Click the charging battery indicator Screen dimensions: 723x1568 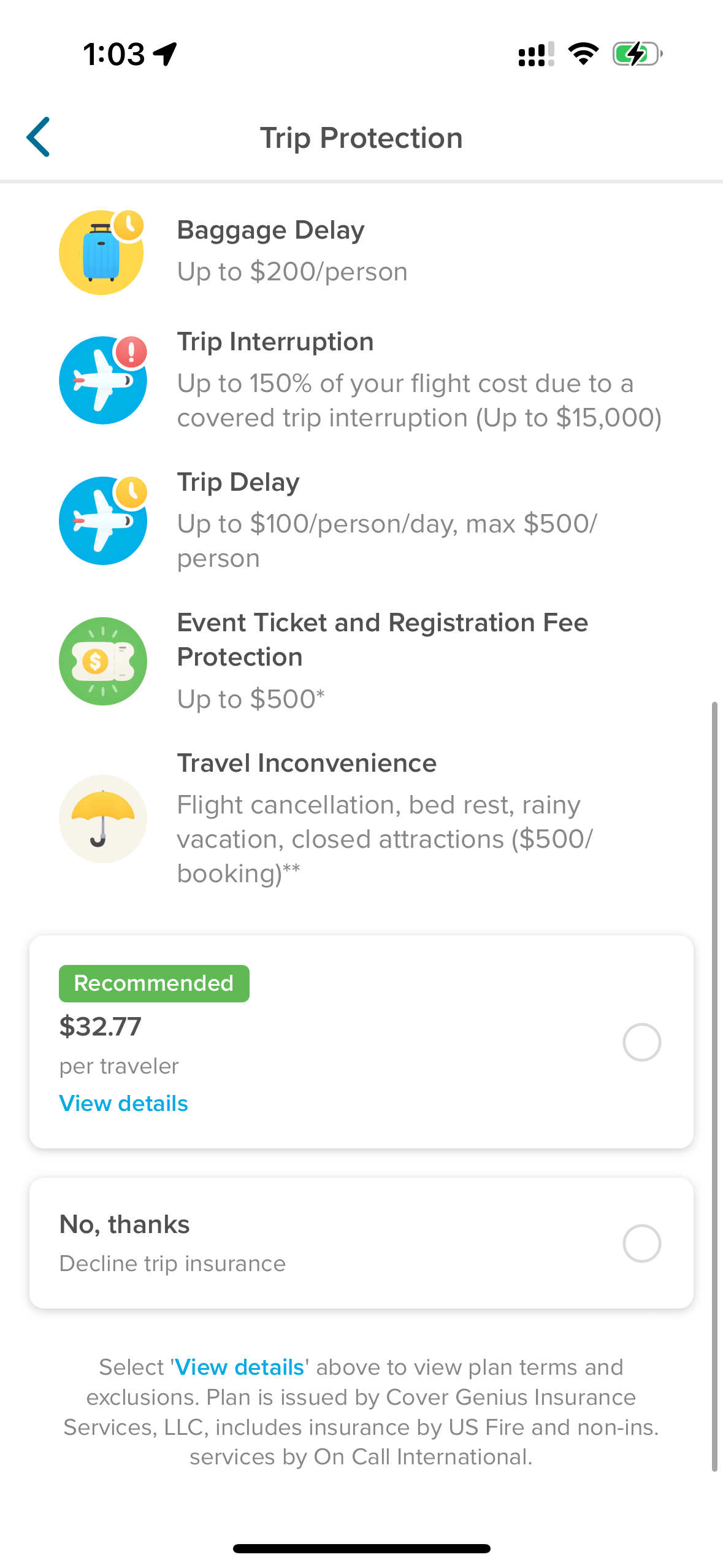[637, 54]
